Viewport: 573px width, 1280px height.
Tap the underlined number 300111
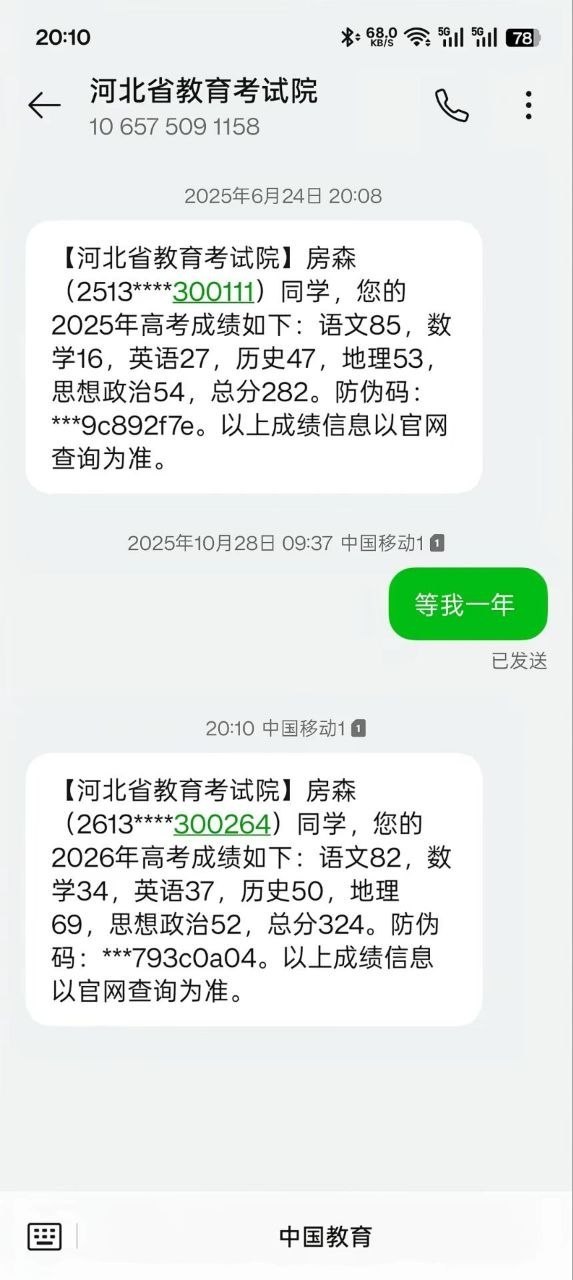pos(213,292)
